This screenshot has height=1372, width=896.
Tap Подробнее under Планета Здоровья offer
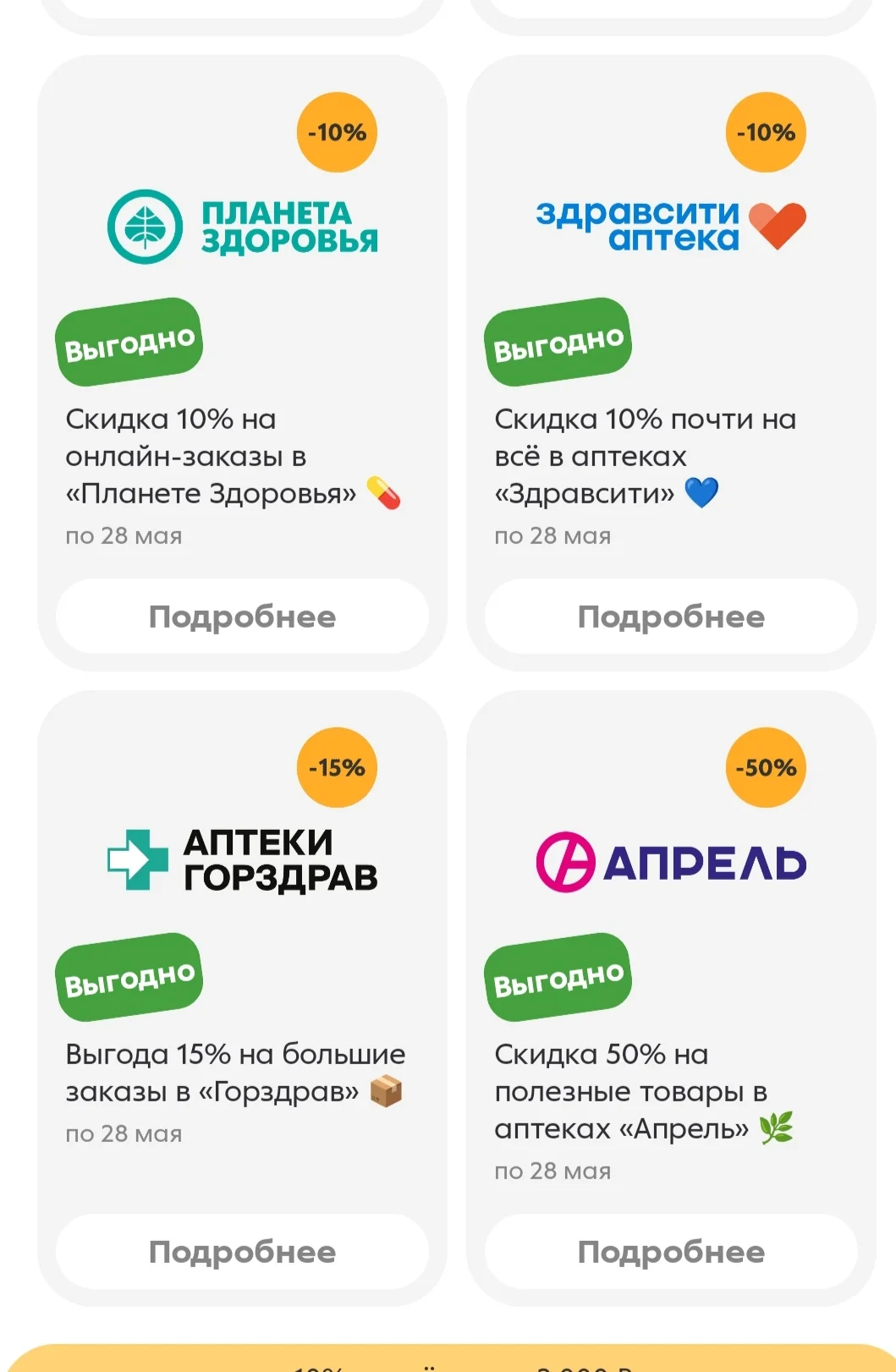(242, 617)
